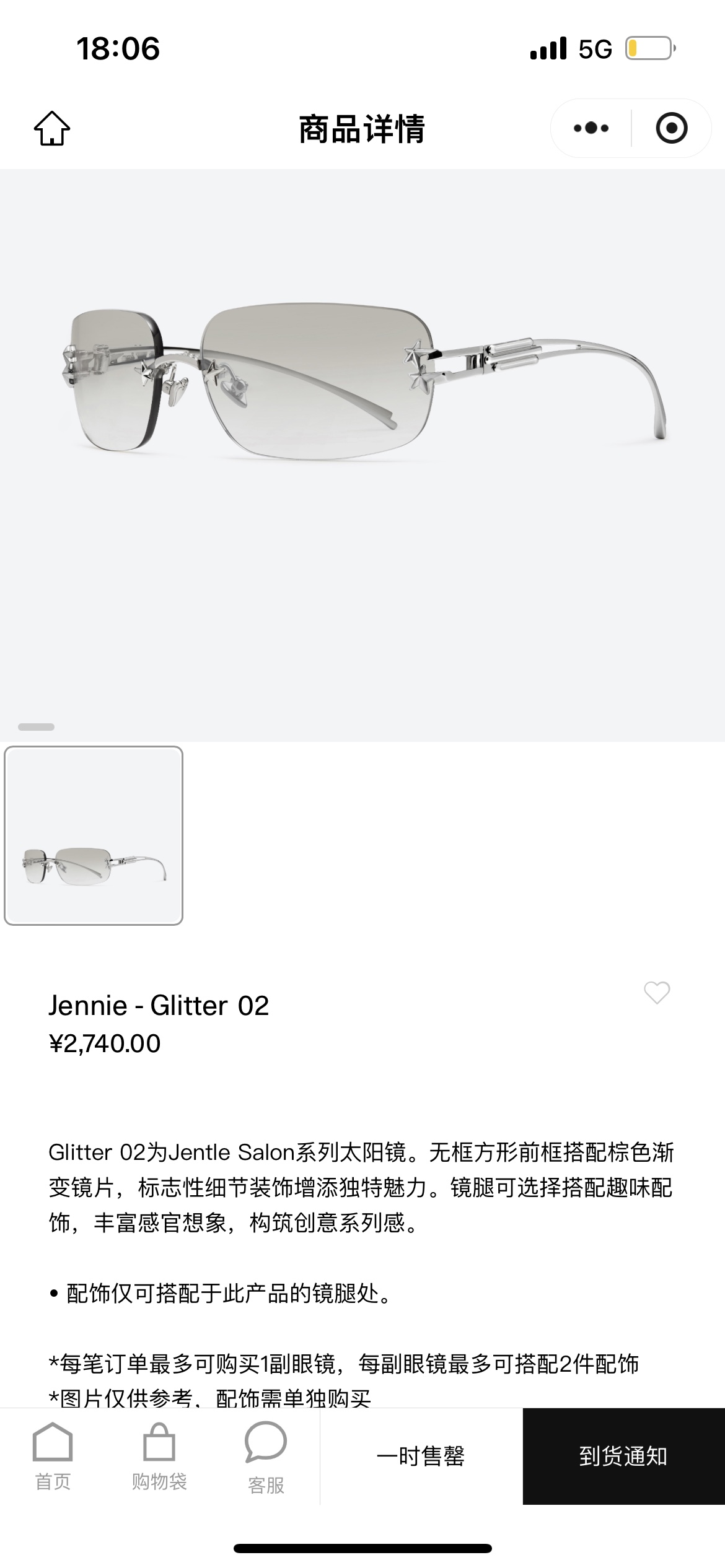The width and height of the screenshot is (725, 1568).
Task: Close the mini program with the circle button
Action: coord(671,128)
